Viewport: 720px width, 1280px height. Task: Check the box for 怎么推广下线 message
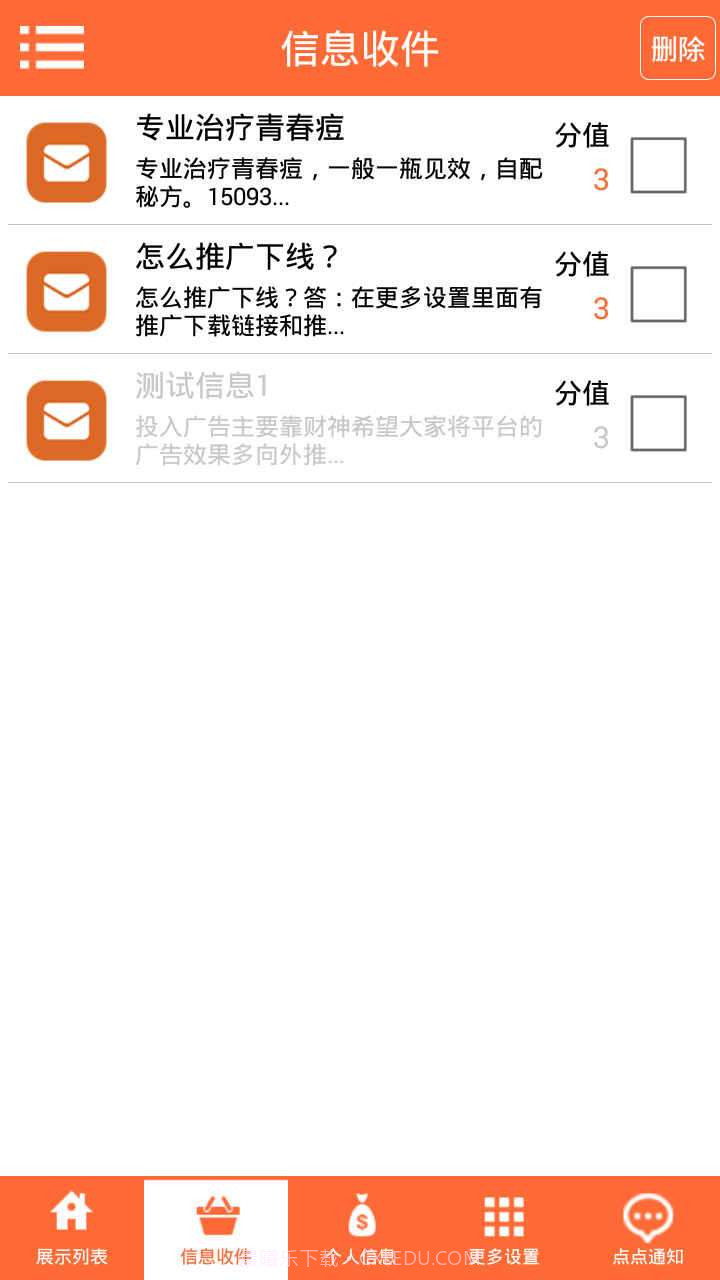[x=658, y=293]
